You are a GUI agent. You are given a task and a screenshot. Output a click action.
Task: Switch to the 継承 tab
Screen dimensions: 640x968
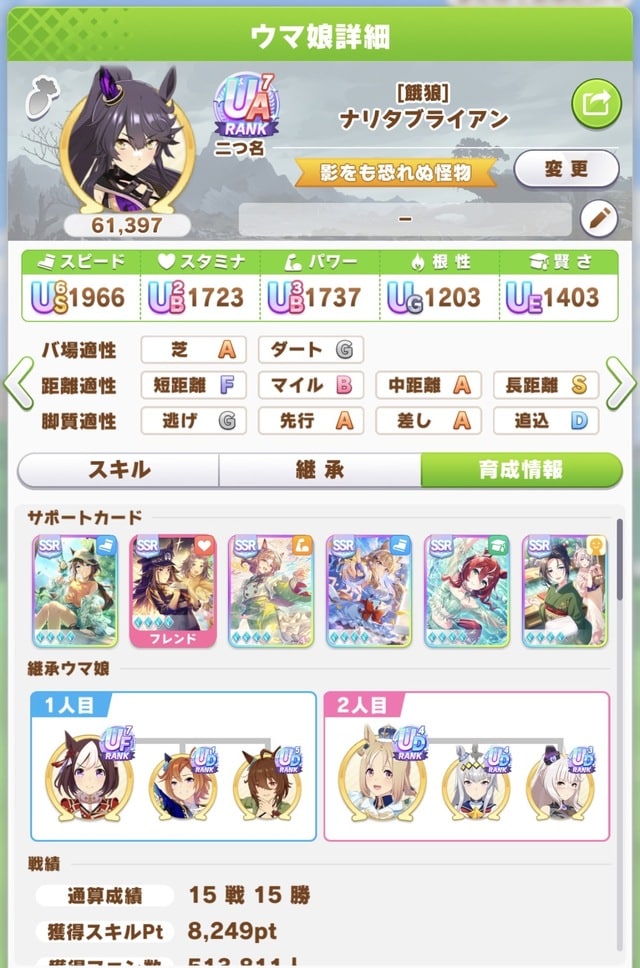320,470
